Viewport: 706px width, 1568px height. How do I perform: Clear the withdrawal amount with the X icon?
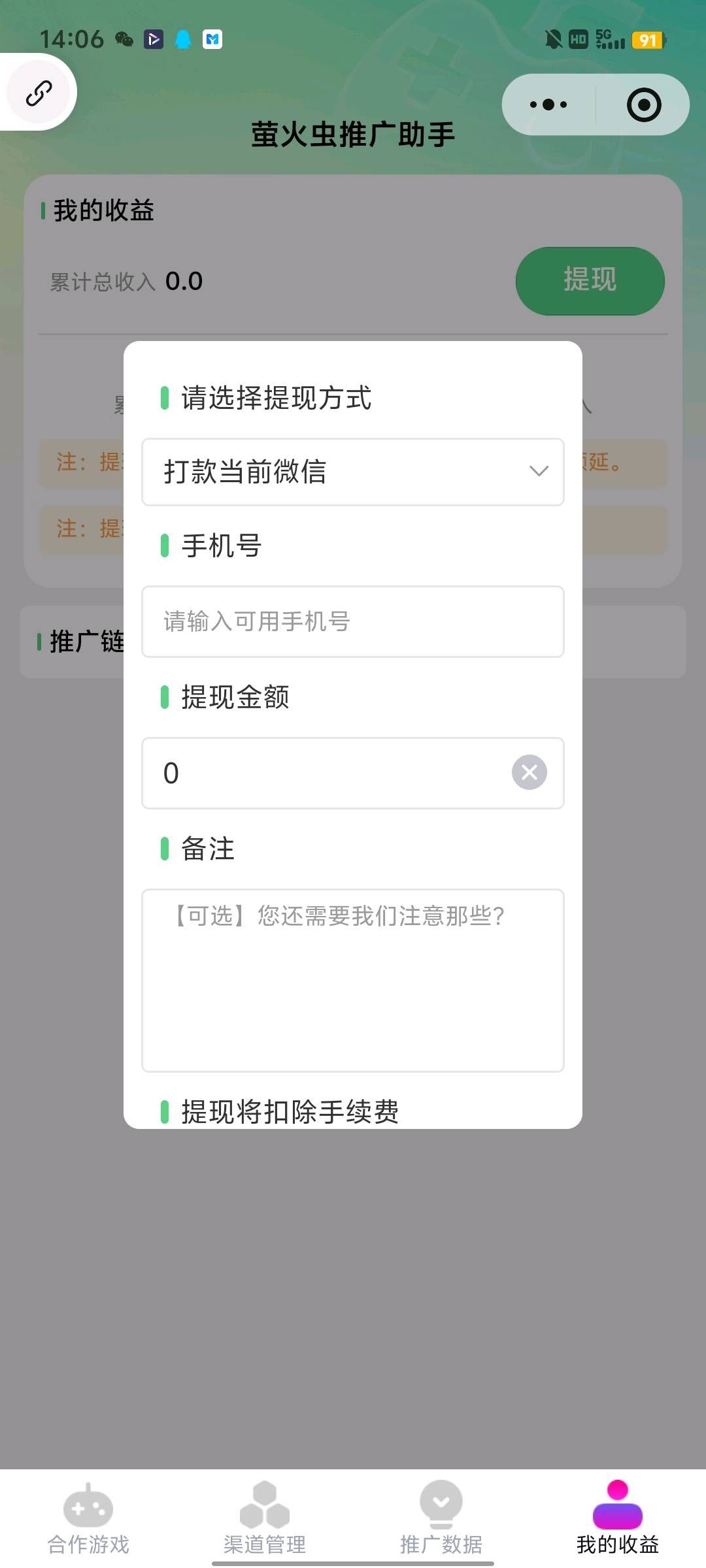[529, 773]
